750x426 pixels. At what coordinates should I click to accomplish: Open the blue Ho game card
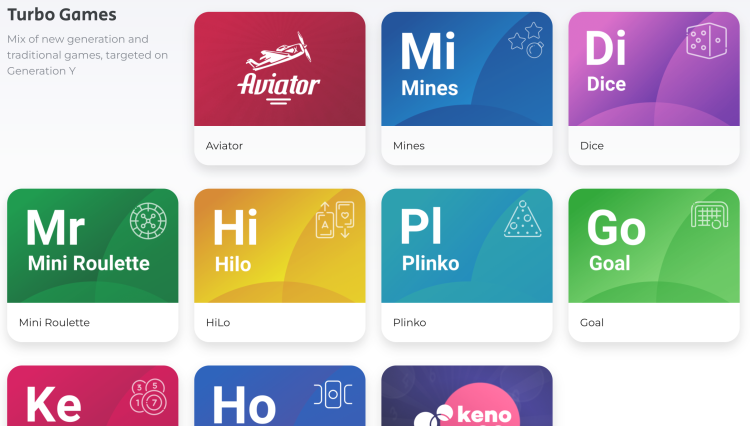coord(279,398)
